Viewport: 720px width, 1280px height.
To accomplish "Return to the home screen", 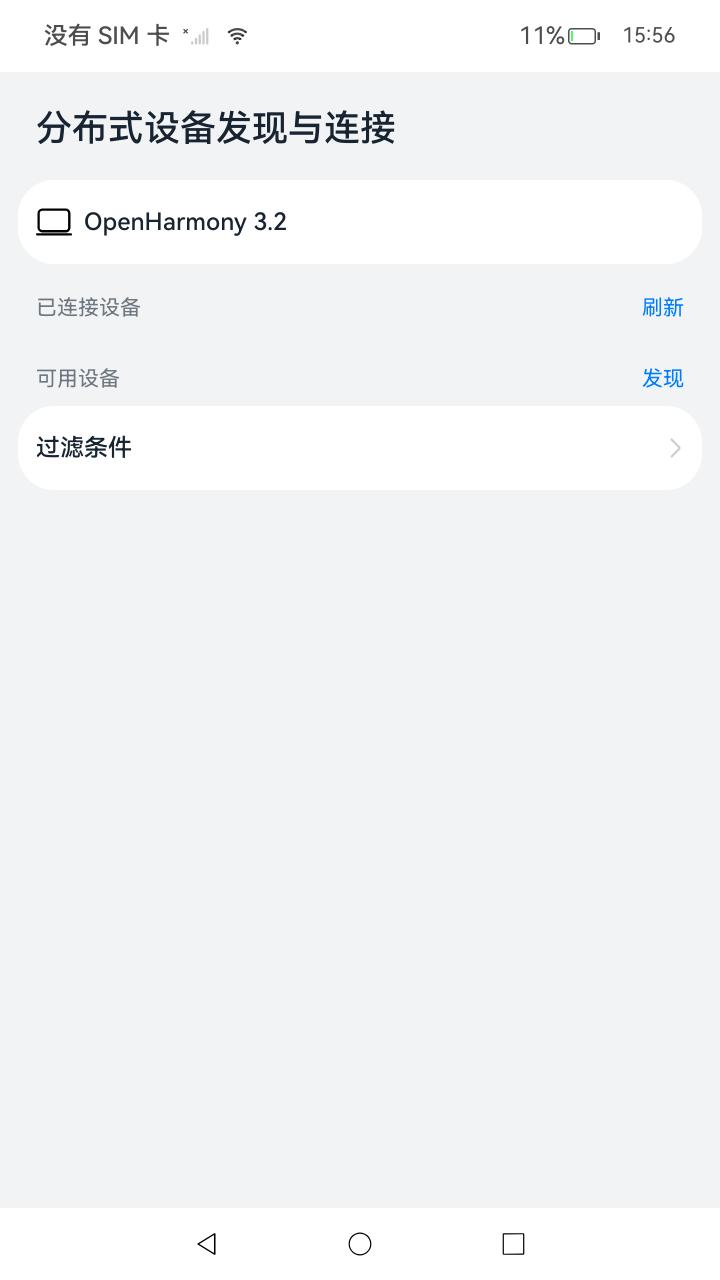I will tap(360, 1243).
